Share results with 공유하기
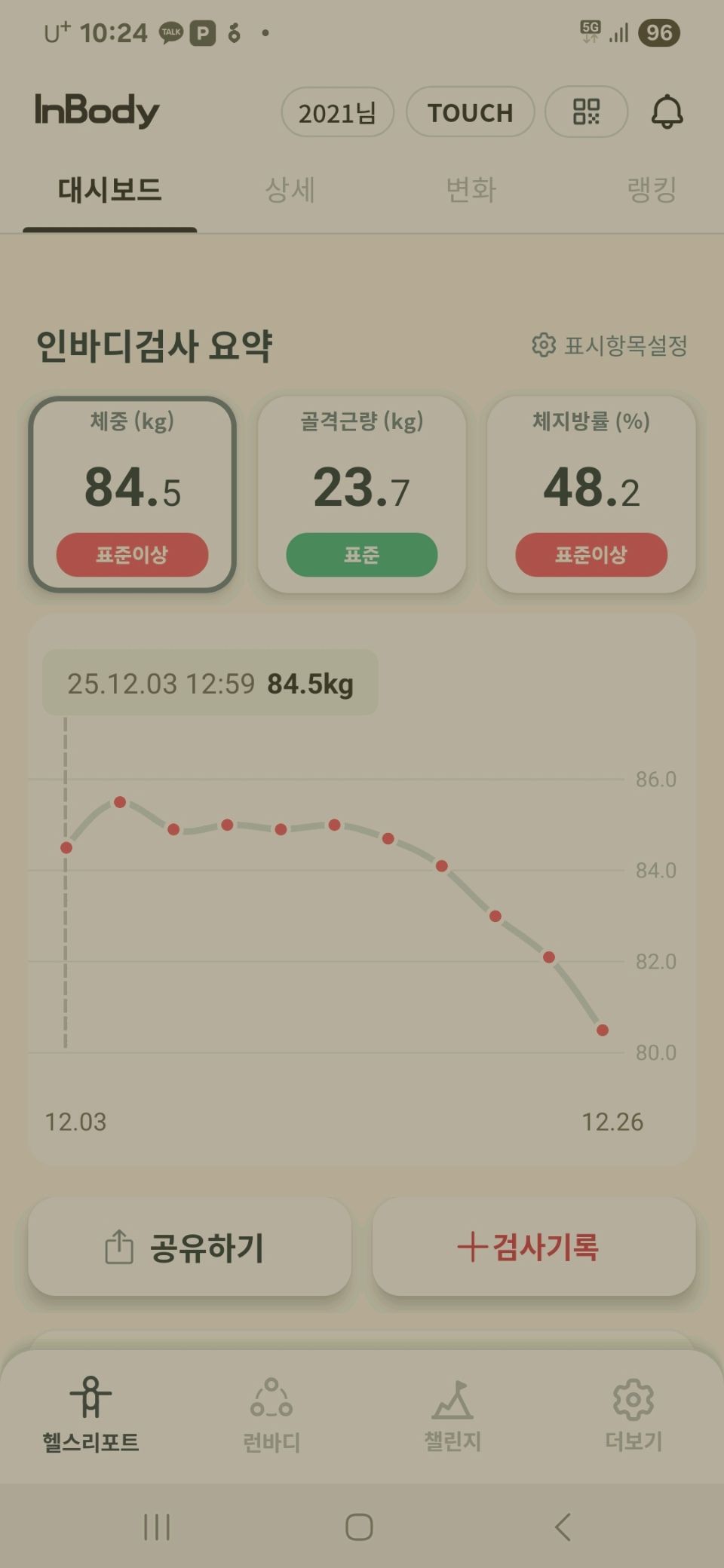 (x=189, y=1247)
